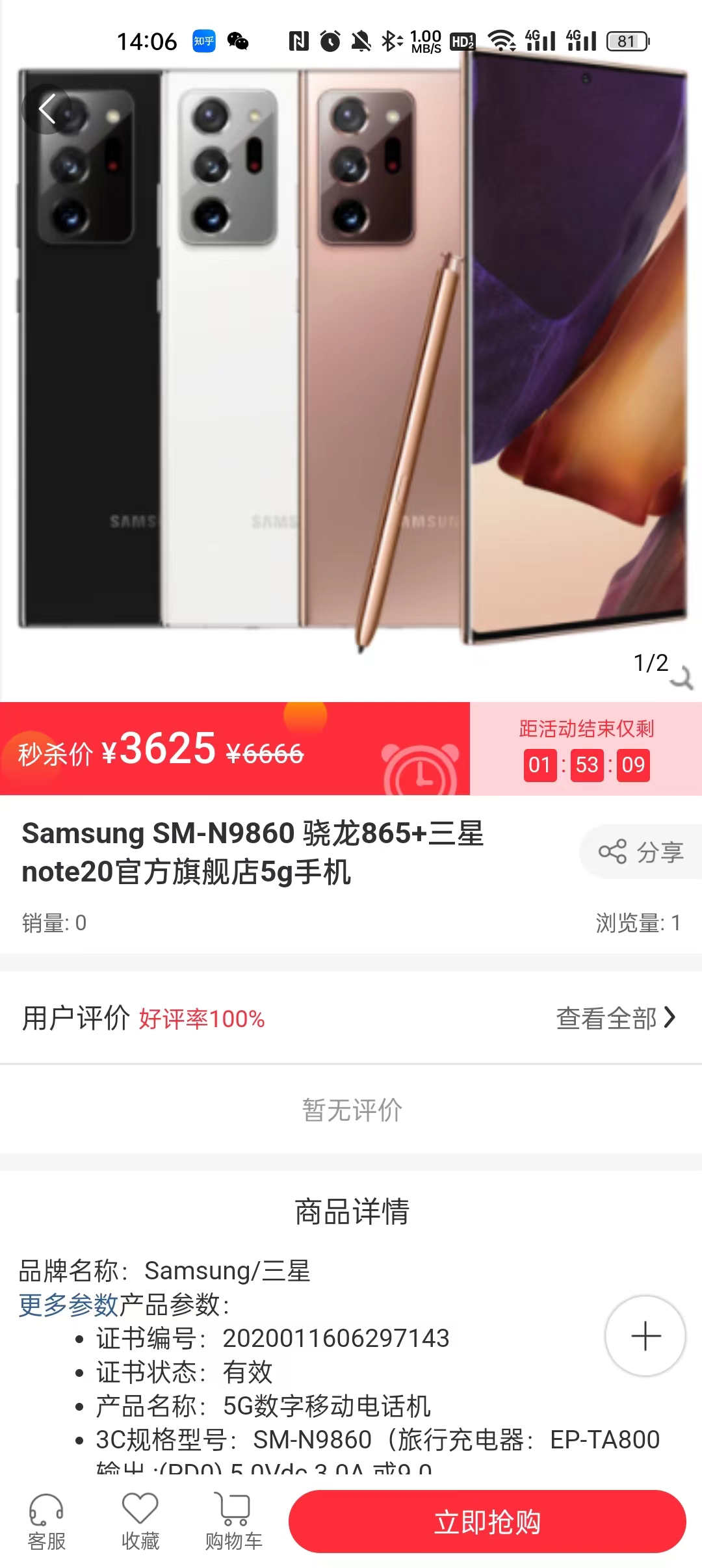Share this Samsung note20 product

click(641, 852)
